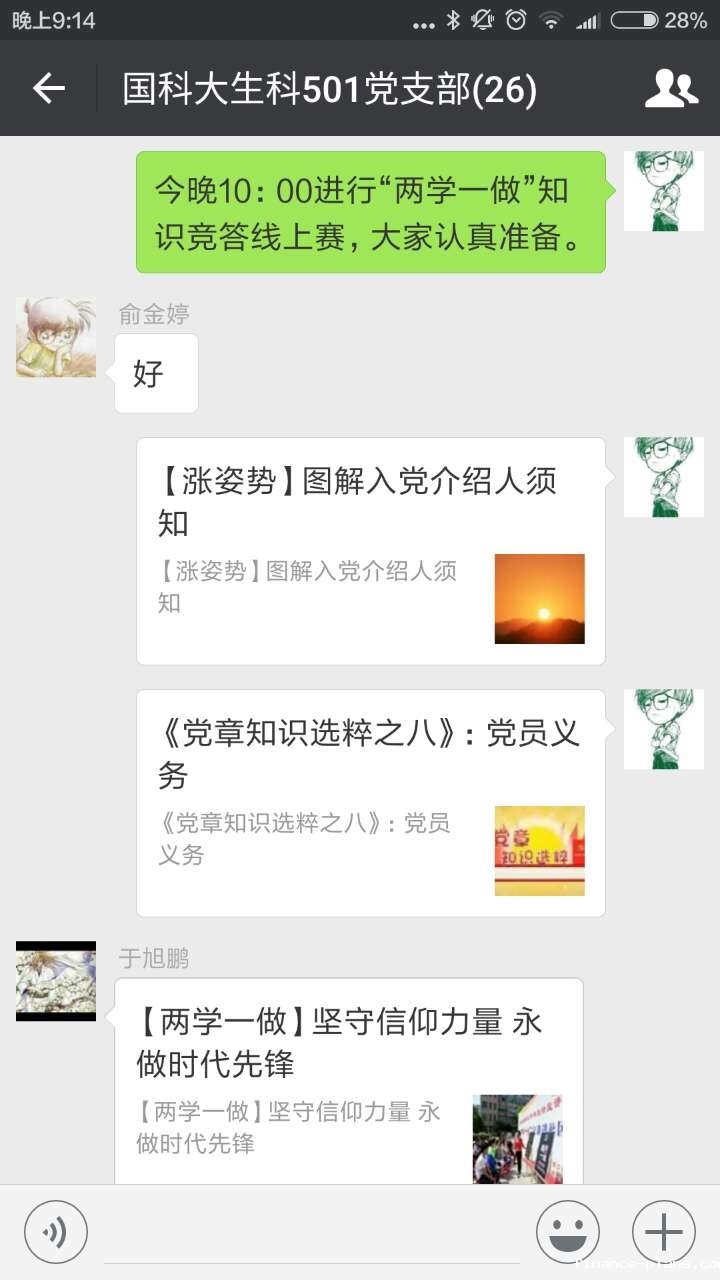Screen dimensions: 720x1280
Task: Open the emoji picker
Action: click(567, 1231)
